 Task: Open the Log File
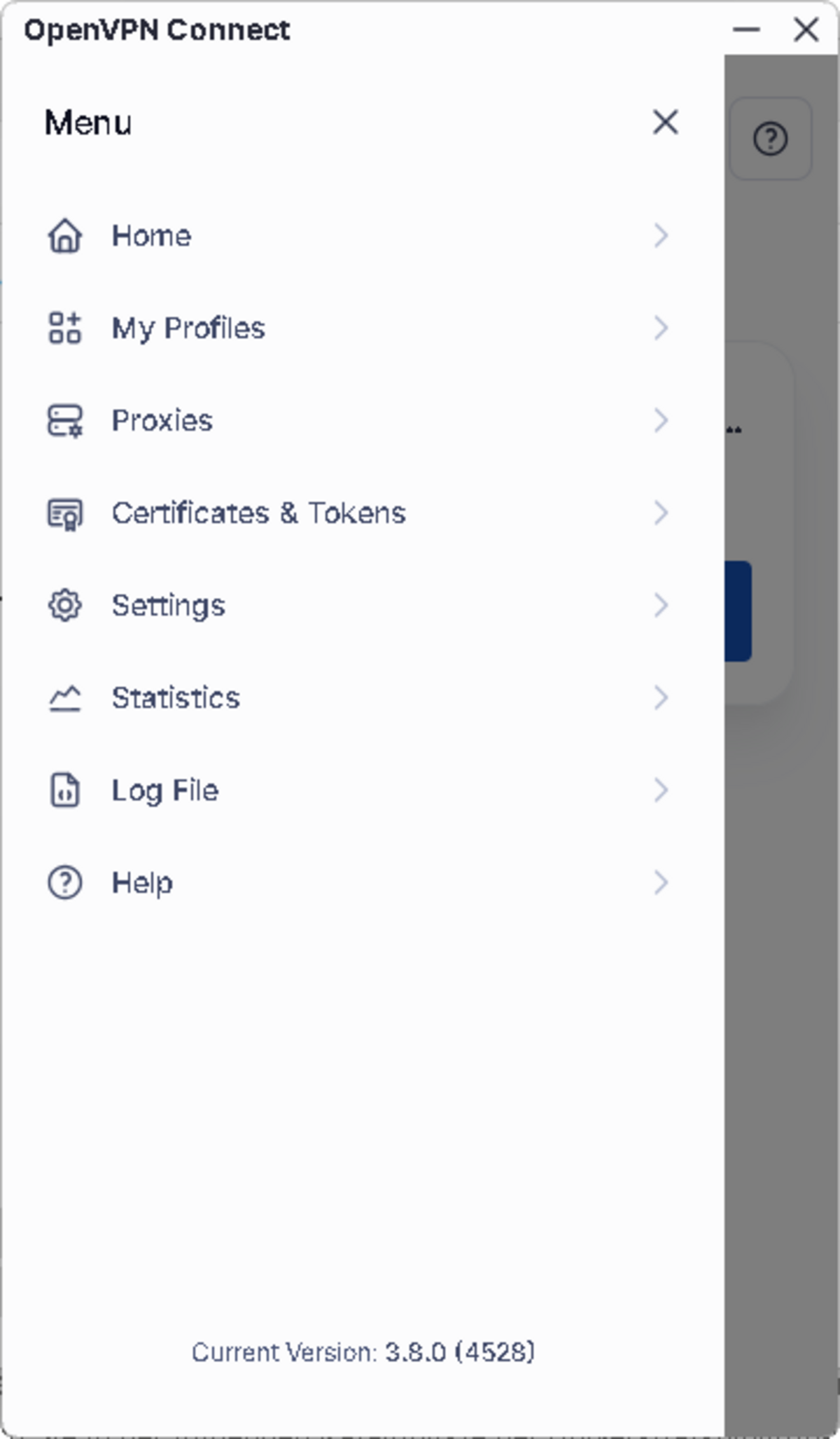pyautogui.click(x=357, y=791)
